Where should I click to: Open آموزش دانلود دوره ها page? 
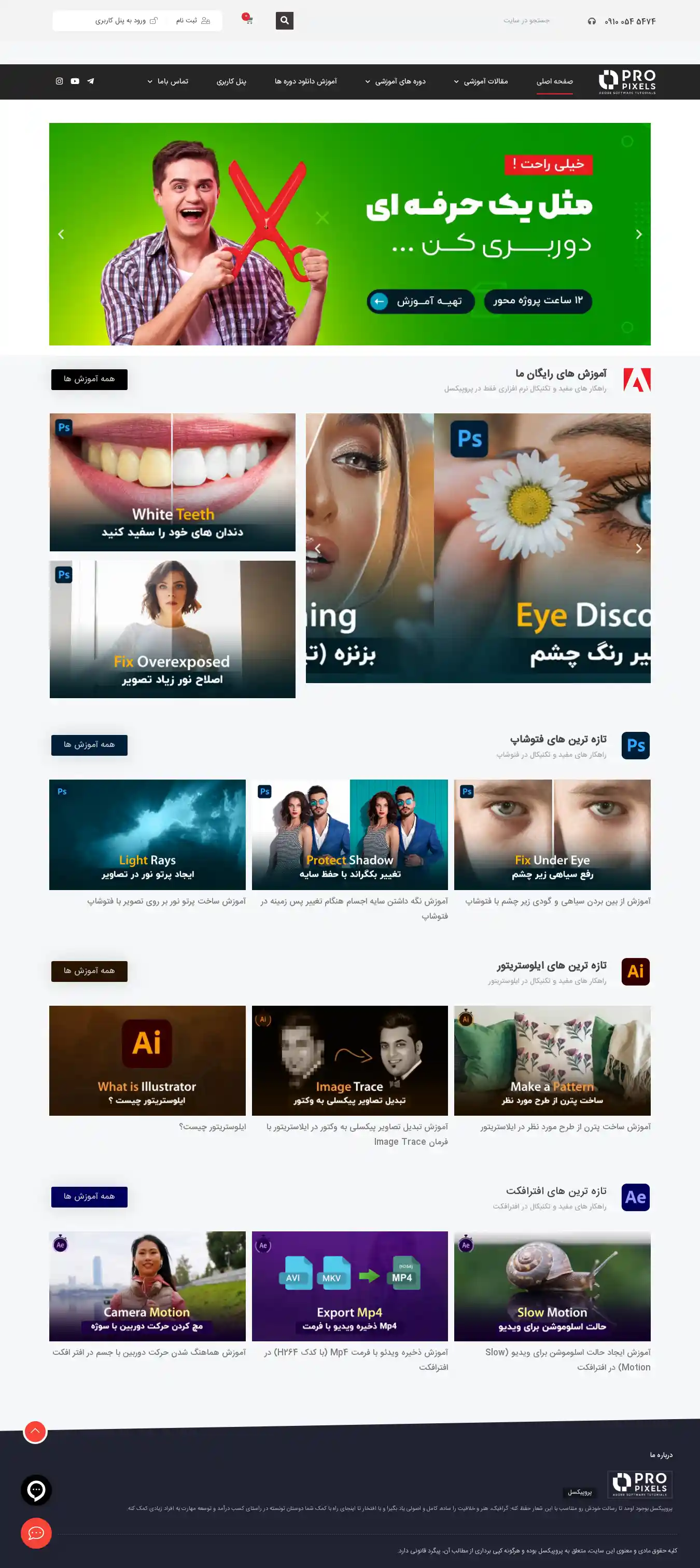[305, 81]
